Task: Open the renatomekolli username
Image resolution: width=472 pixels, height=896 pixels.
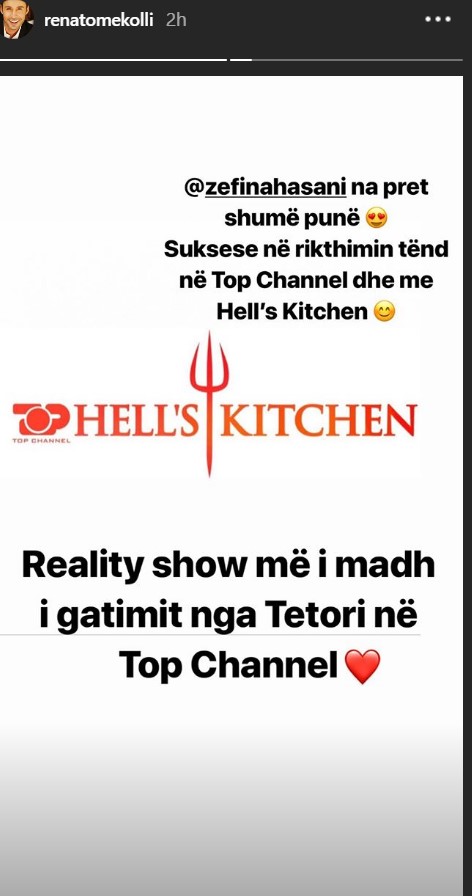Action: [x=99, y=20]
